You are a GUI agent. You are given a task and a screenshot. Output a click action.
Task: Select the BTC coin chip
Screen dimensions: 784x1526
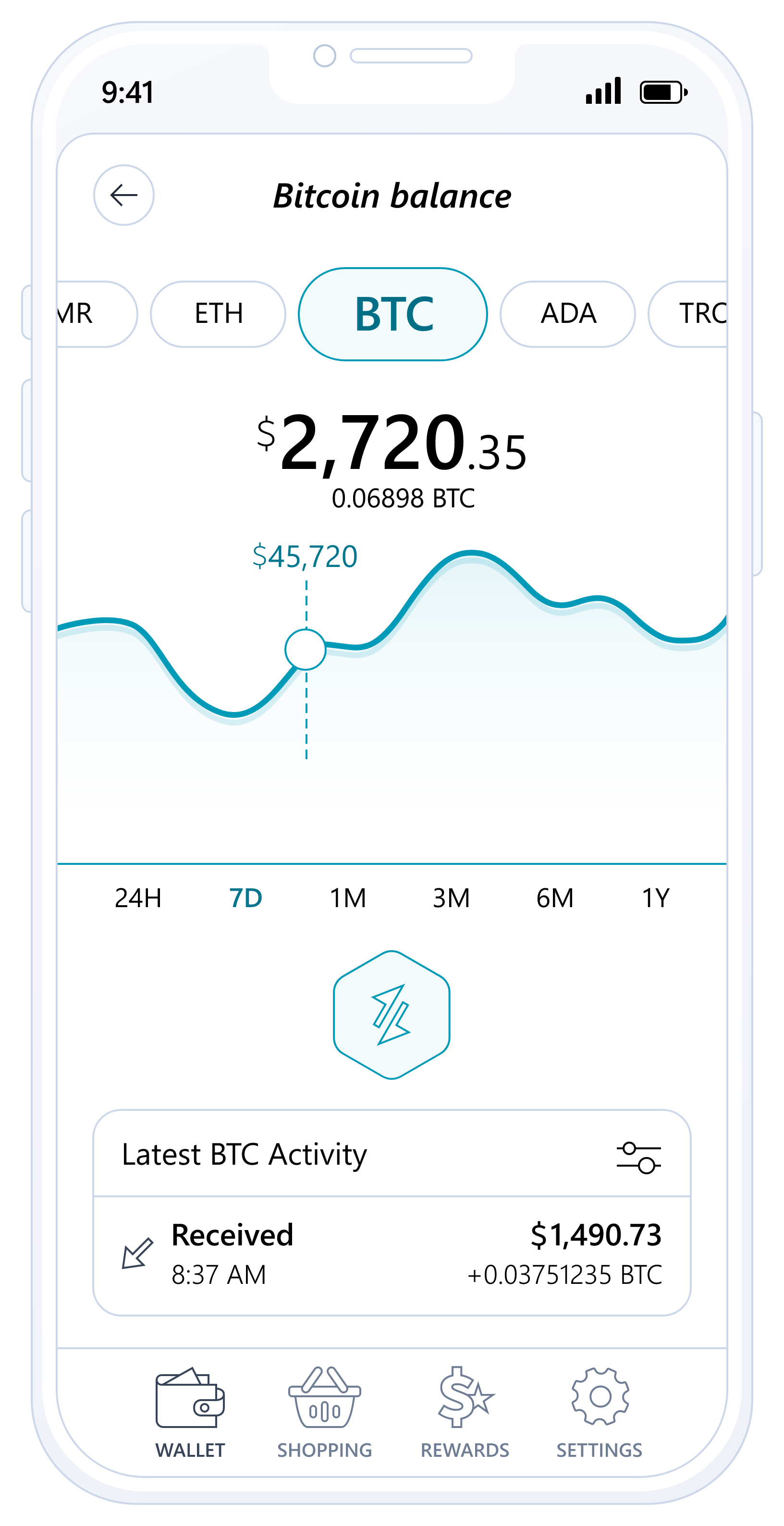point(392,314)
